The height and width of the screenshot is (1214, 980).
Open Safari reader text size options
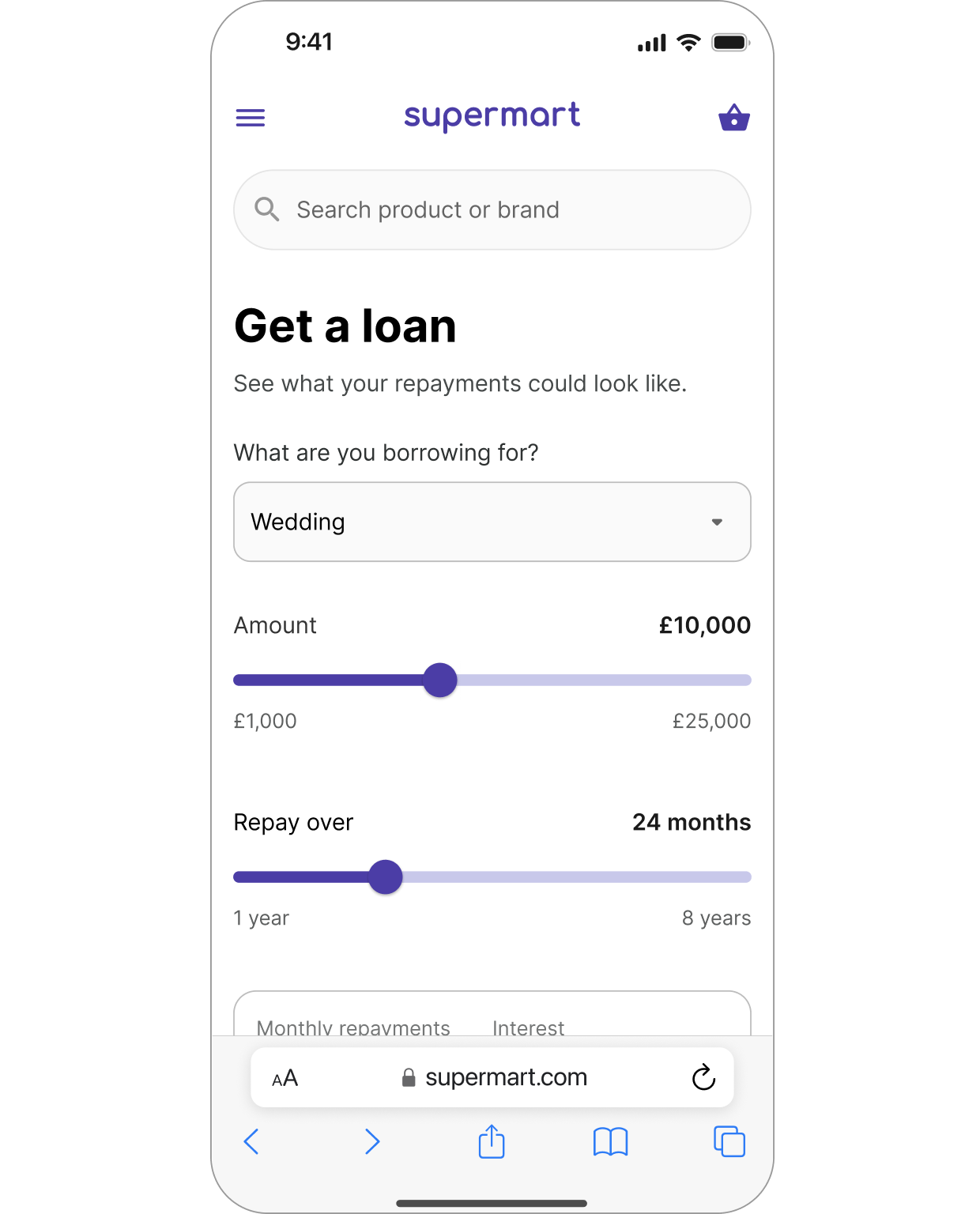coord(285,1078)
